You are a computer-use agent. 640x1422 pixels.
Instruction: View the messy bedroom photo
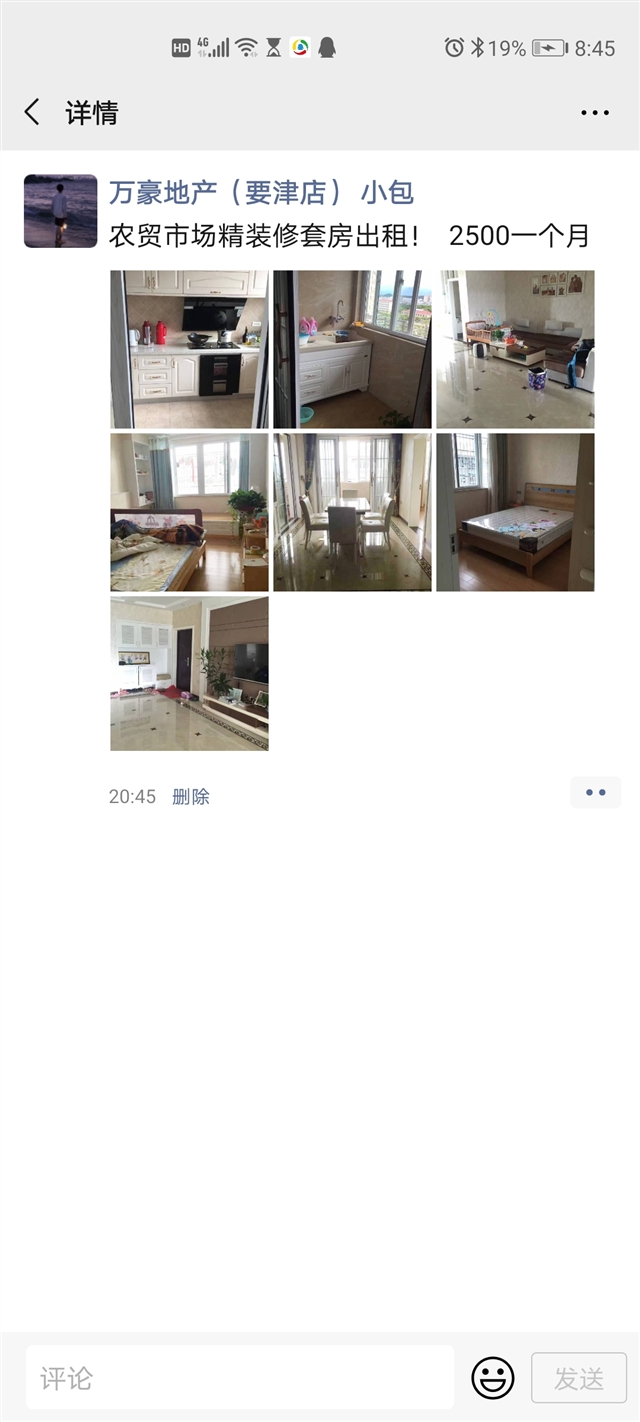[x=189, y=512]
